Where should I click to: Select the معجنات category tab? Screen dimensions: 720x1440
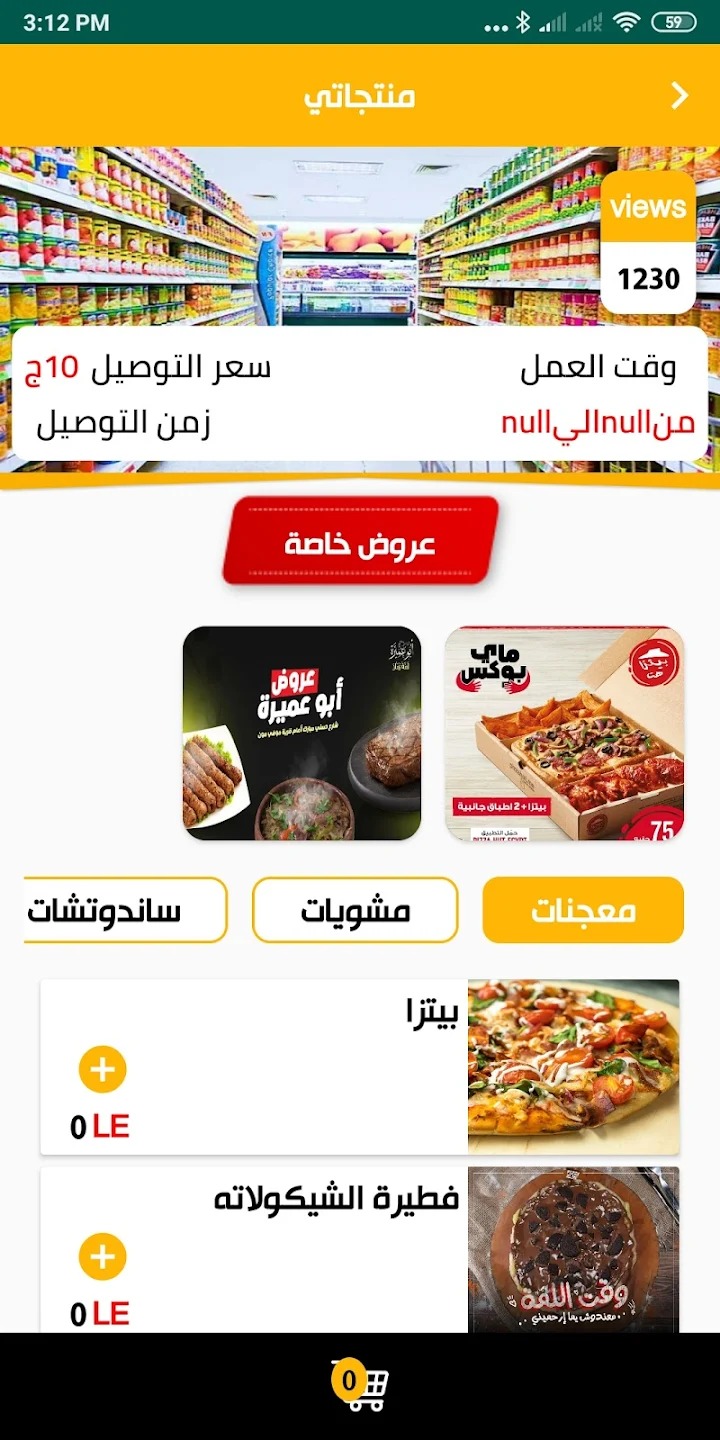click(584, 910)
